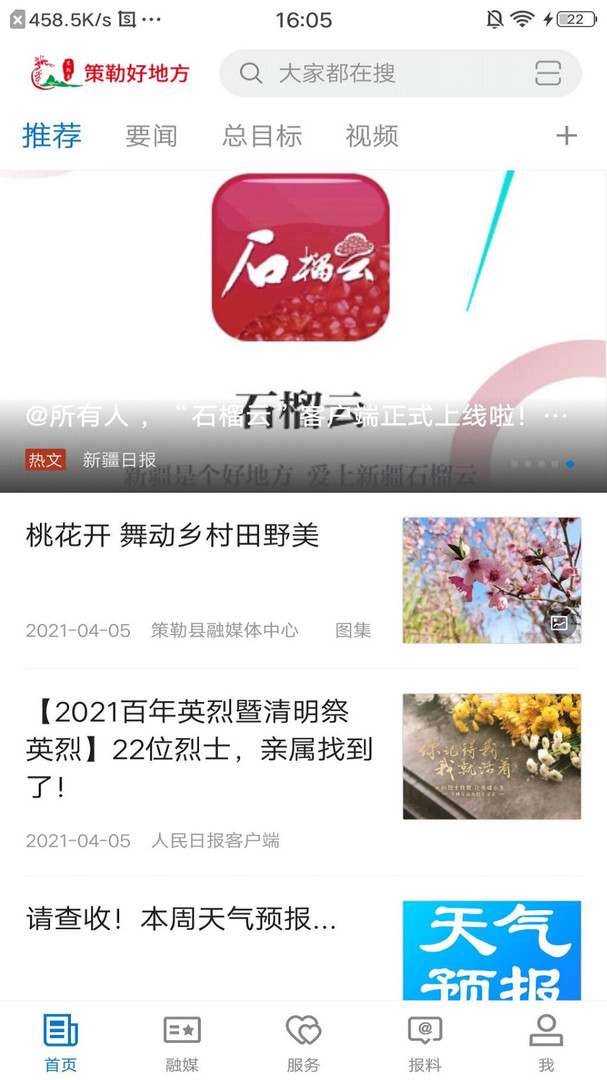Switch to the 要闻 tab

151,136
